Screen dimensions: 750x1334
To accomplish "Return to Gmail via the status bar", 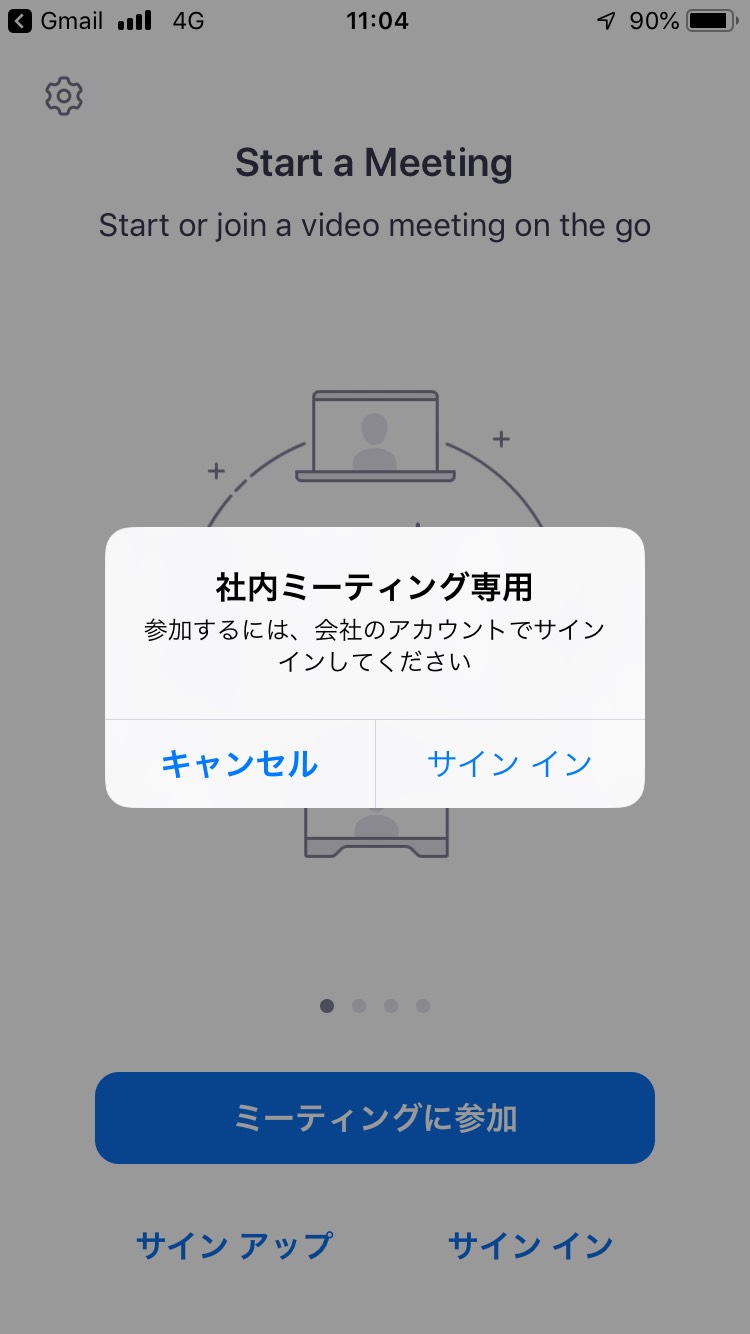I will point(56,20).
